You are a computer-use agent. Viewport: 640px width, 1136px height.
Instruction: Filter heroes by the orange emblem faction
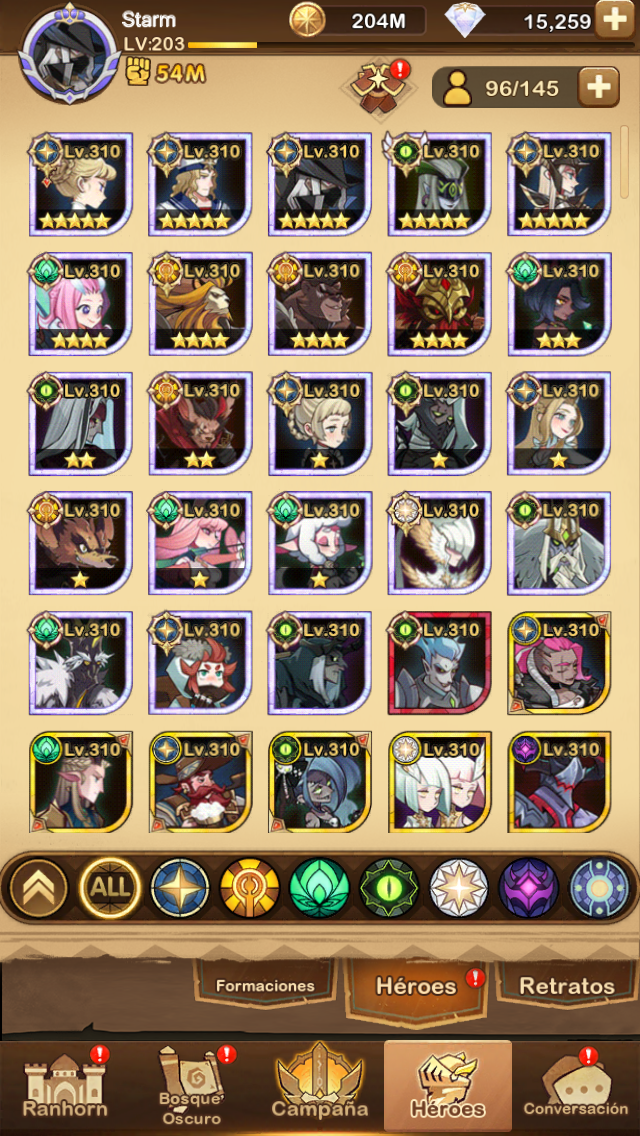(249, 888)
